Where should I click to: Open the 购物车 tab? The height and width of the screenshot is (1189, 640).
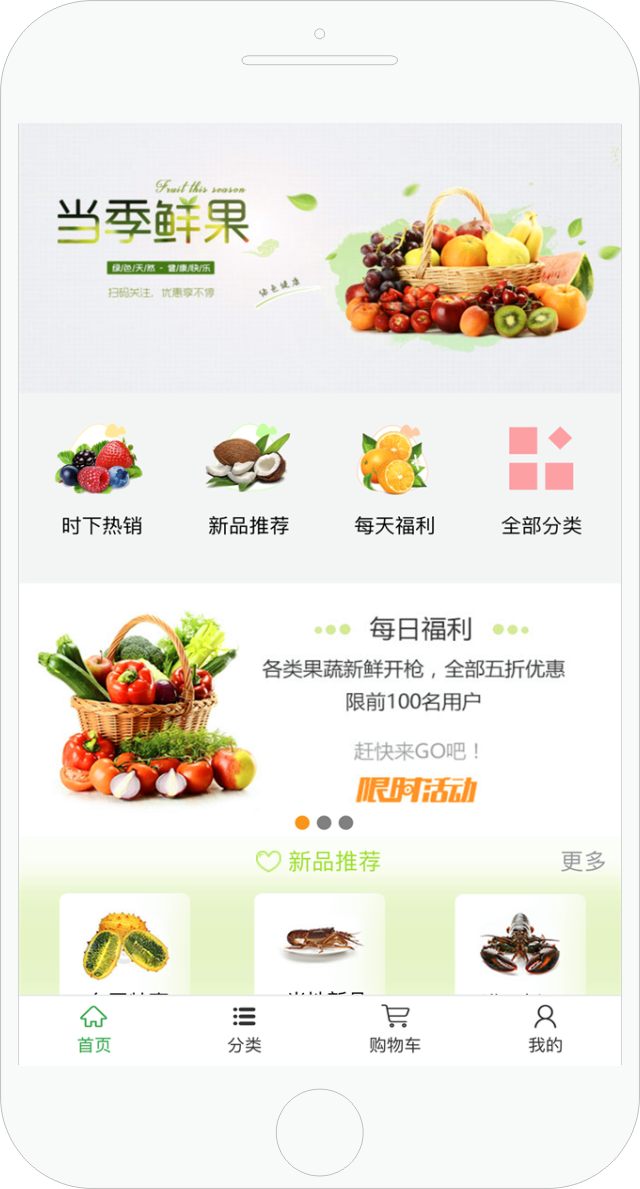(x=395, y=1030)
